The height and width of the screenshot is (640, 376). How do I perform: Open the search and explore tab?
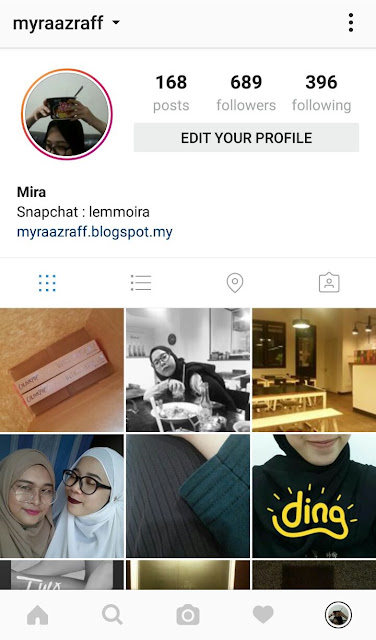tap(112, 615)
